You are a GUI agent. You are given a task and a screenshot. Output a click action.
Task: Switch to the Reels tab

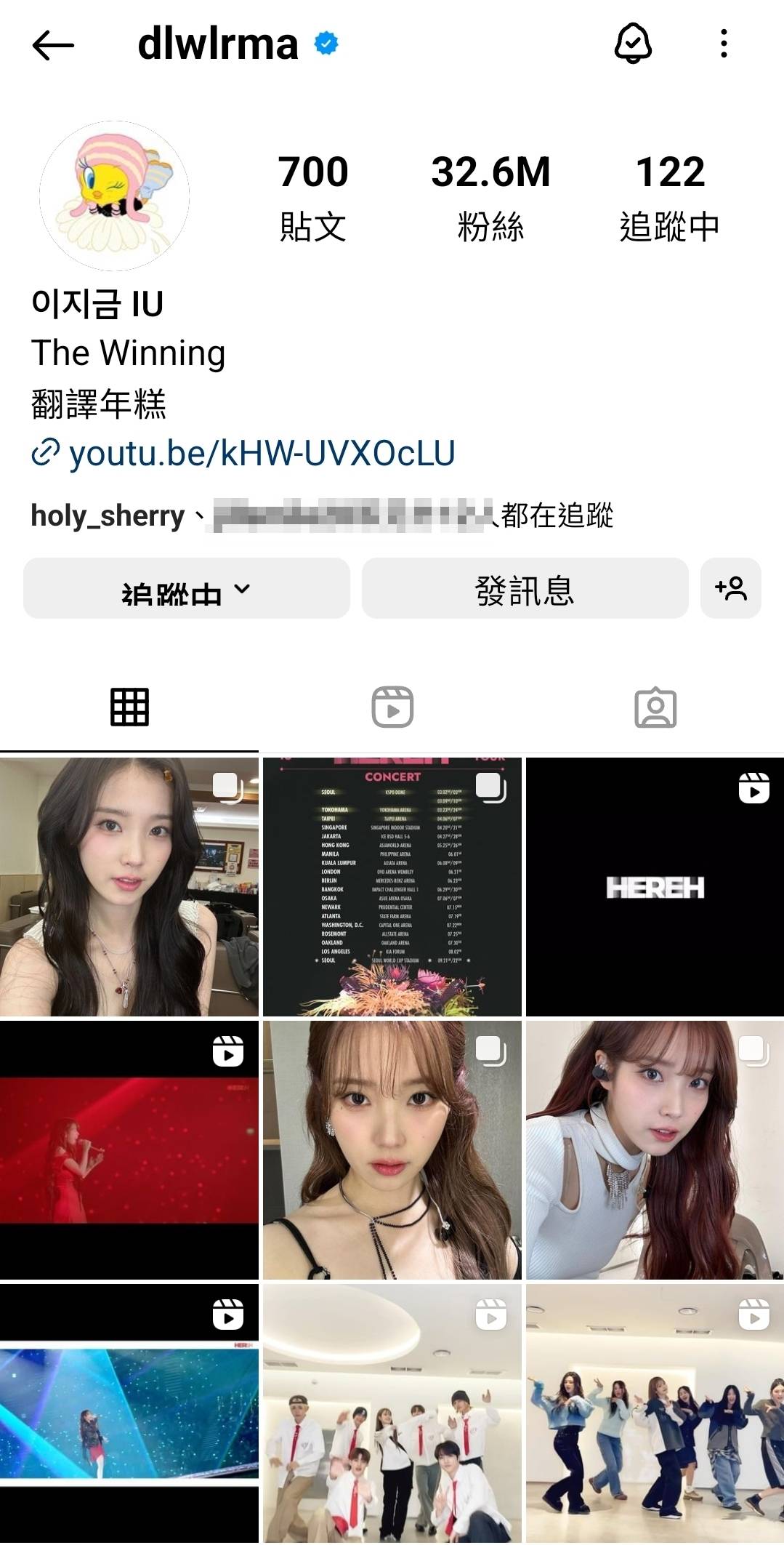(392, 707)
